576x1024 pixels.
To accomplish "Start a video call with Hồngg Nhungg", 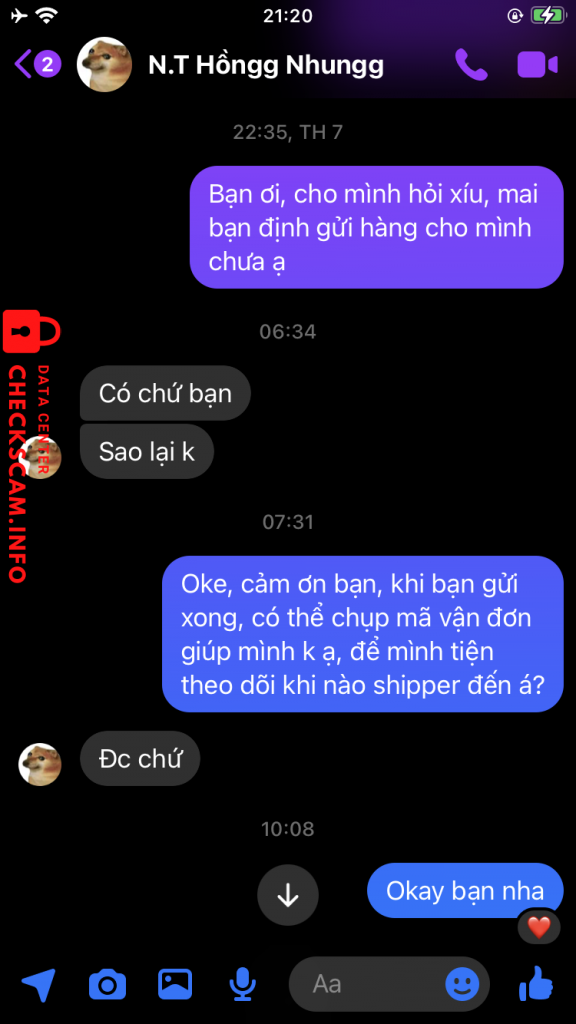I will (537, 65).
